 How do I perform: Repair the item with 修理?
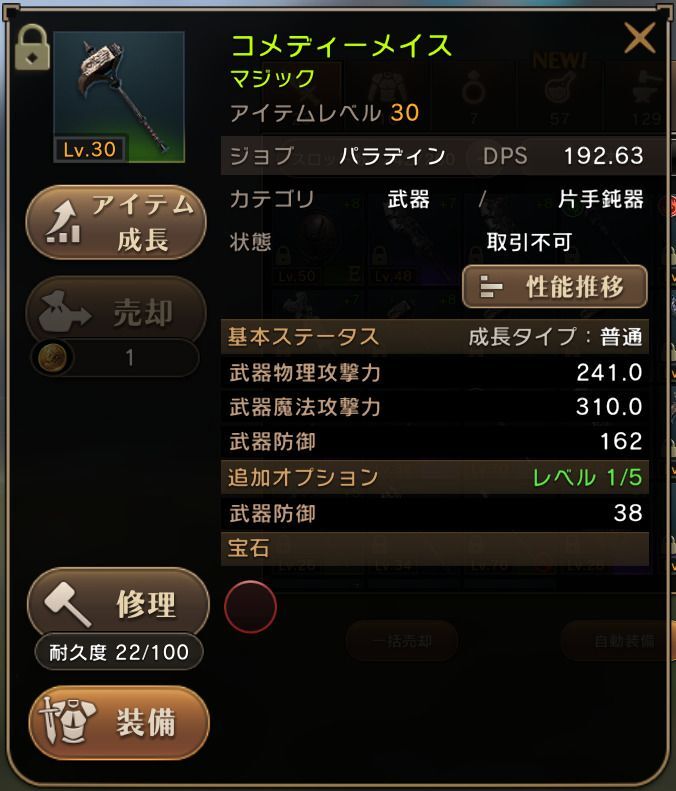pos(118,603)
